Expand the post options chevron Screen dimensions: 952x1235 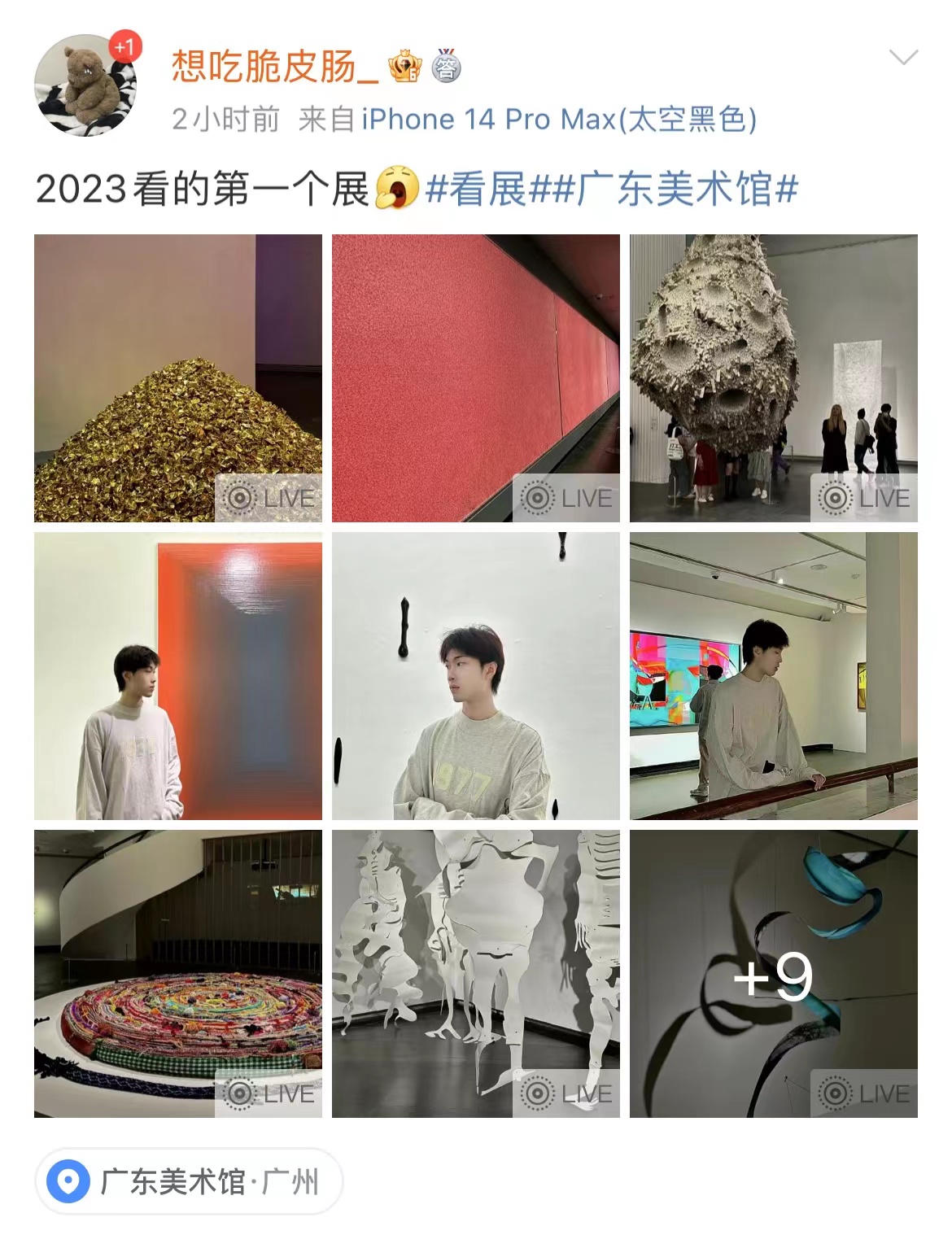pos(903,58)
